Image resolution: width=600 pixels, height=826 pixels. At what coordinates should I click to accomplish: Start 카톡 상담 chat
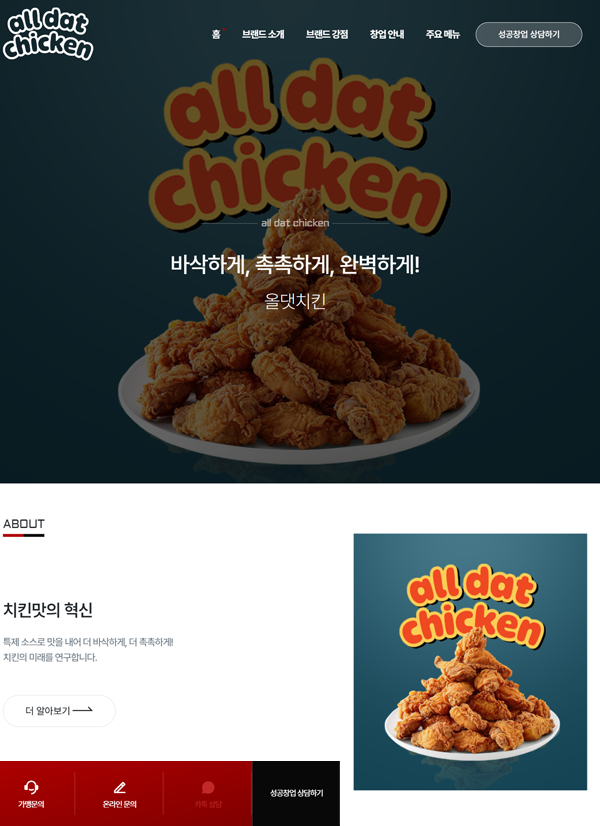tap(208, 794)
